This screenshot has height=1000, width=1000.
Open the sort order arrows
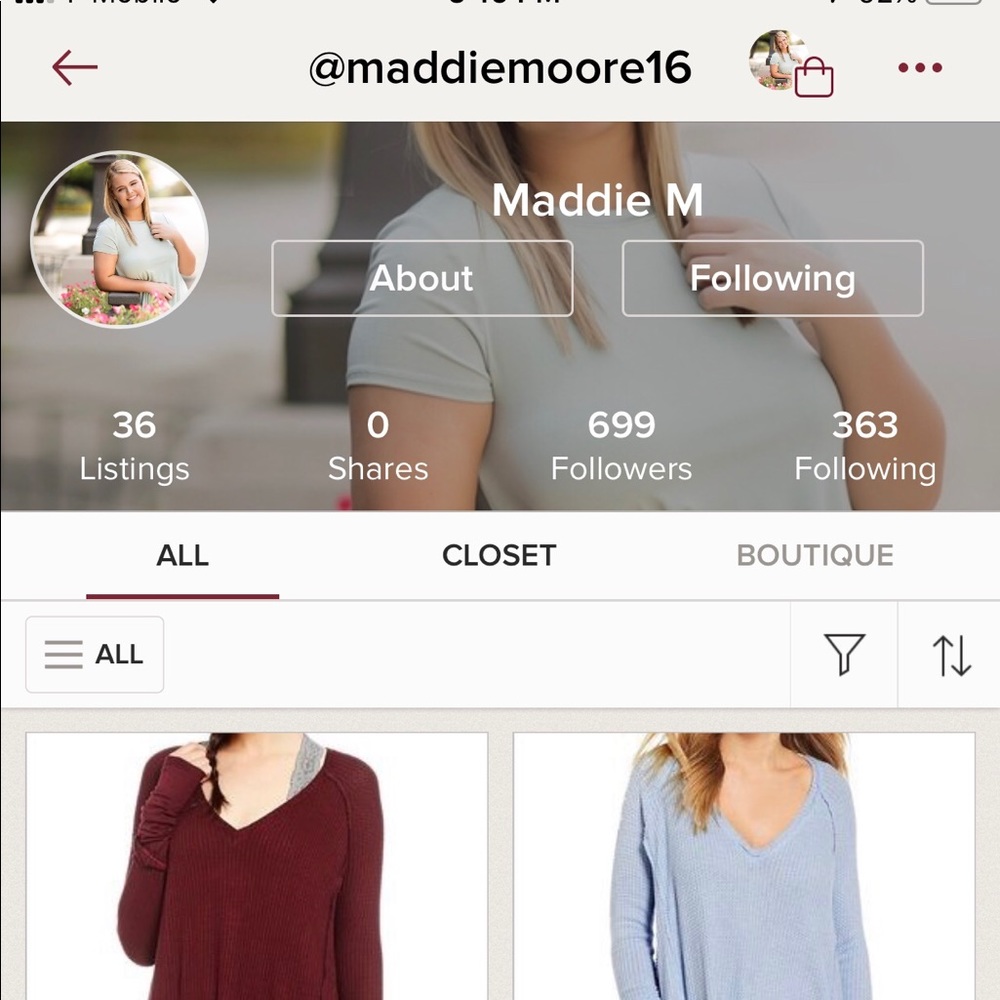click(951, 655)
